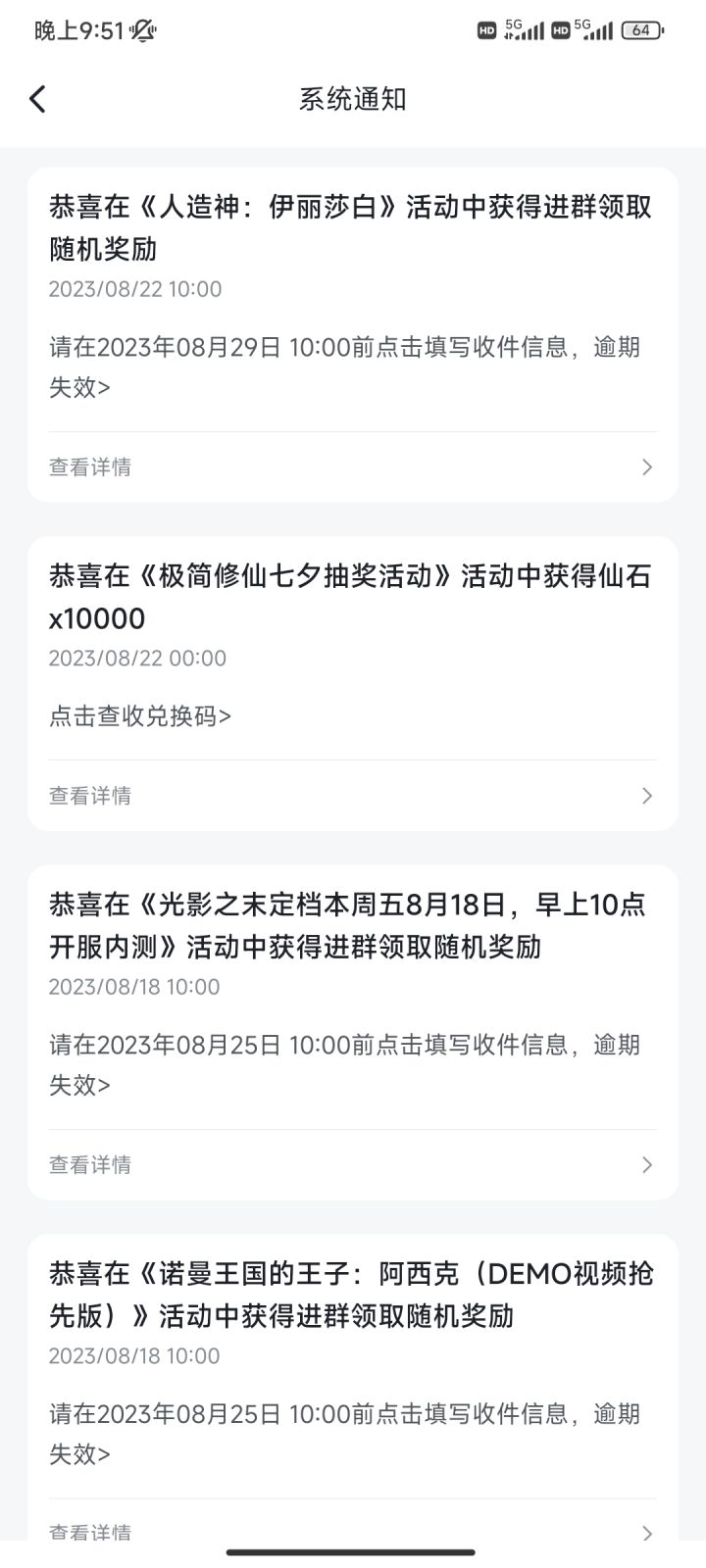Open 查看详情 for 人造神：伊丽莎白 notification
The image size is (706, 1568).
(353, 467)
